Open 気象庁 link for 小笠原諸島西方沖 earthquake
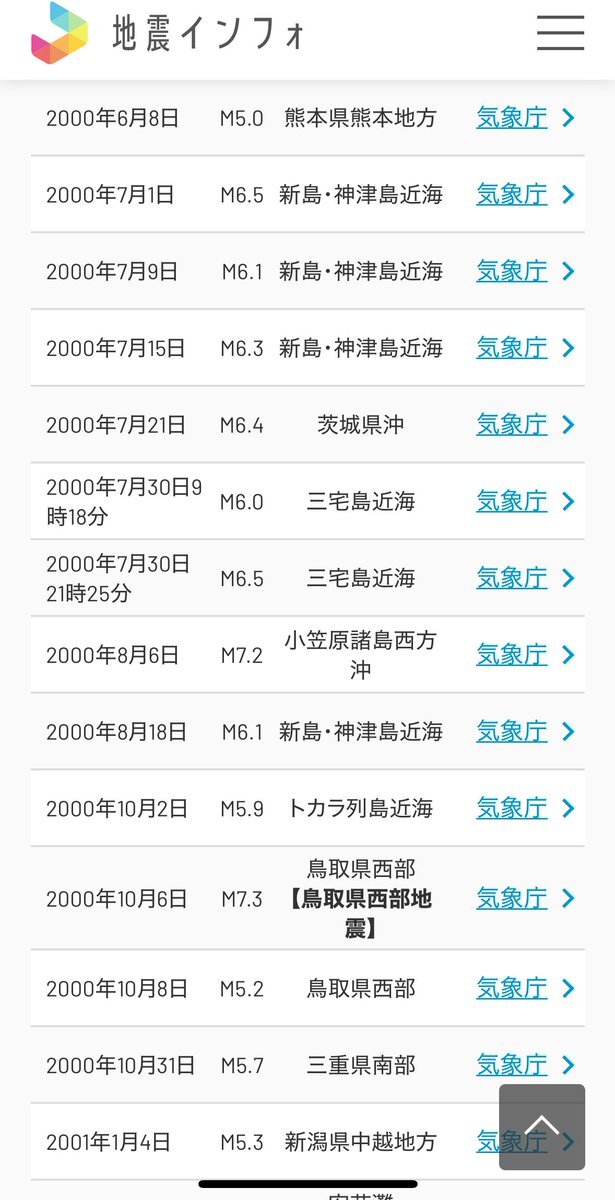Screen dimensions: 615x1200 (x=512, y=655)
